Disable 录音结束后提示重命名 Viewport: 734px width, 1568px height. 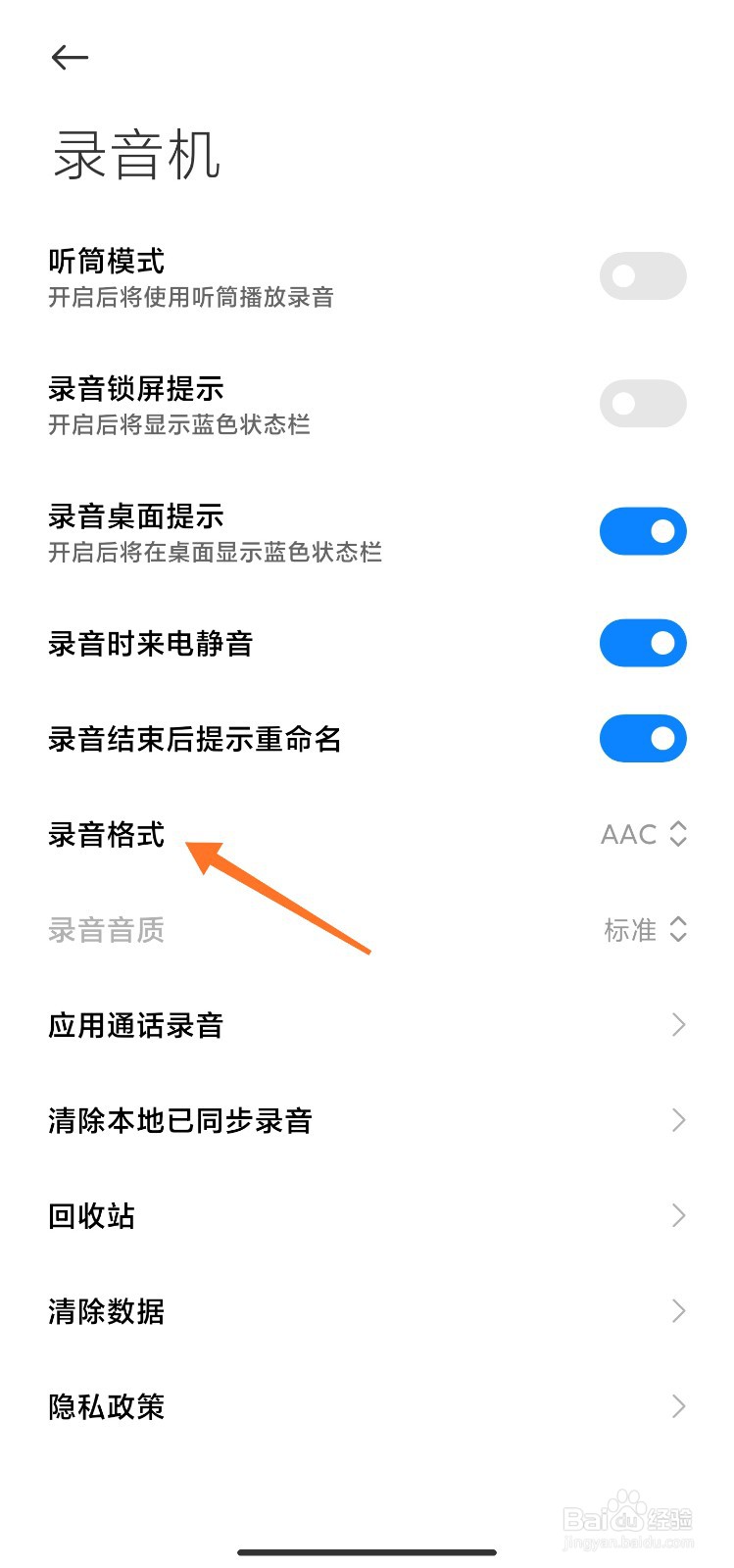pos(643,738)
